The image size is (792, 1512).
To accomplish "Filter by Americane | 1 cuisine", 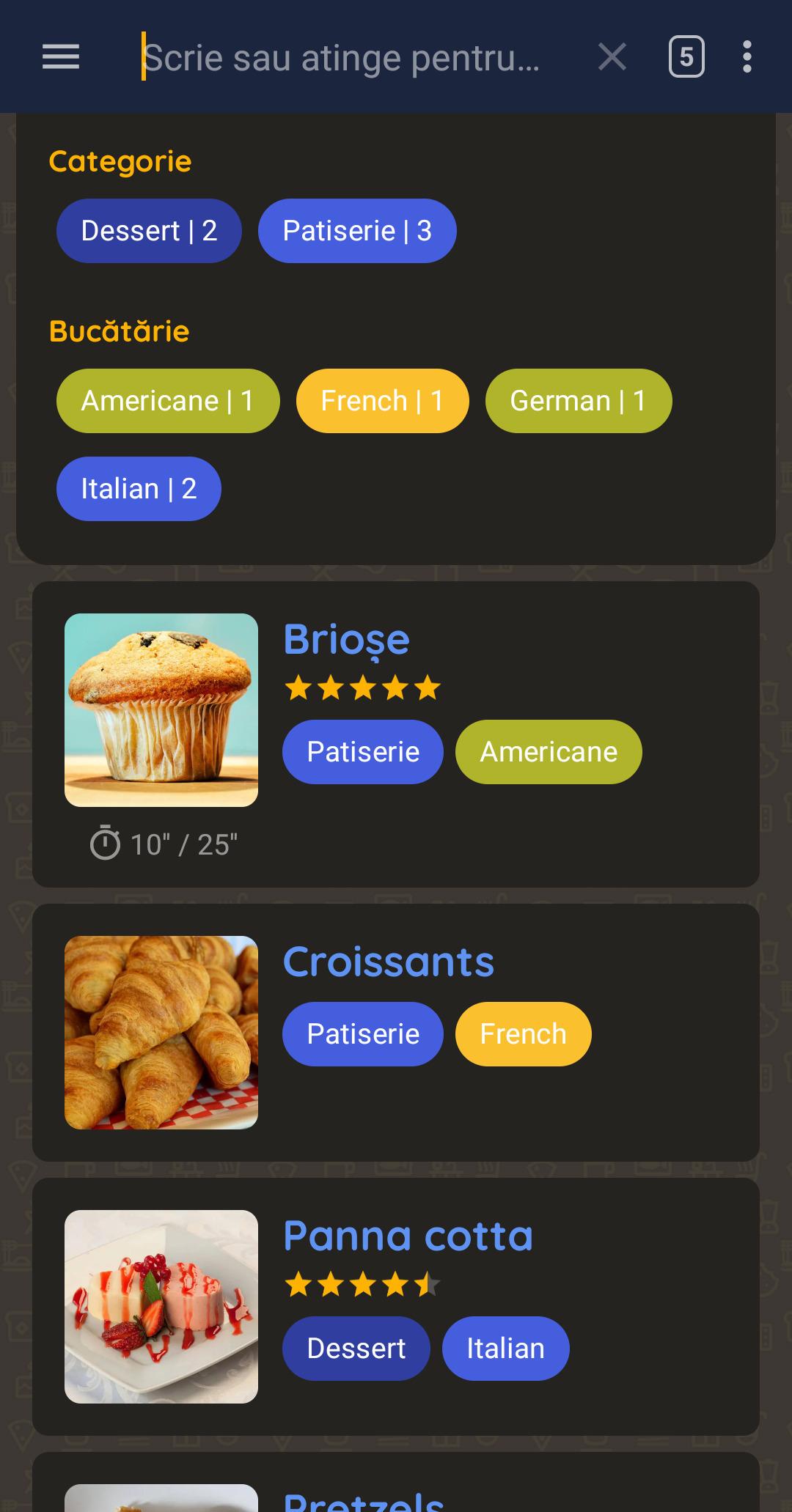I will [x=168, y=401].
